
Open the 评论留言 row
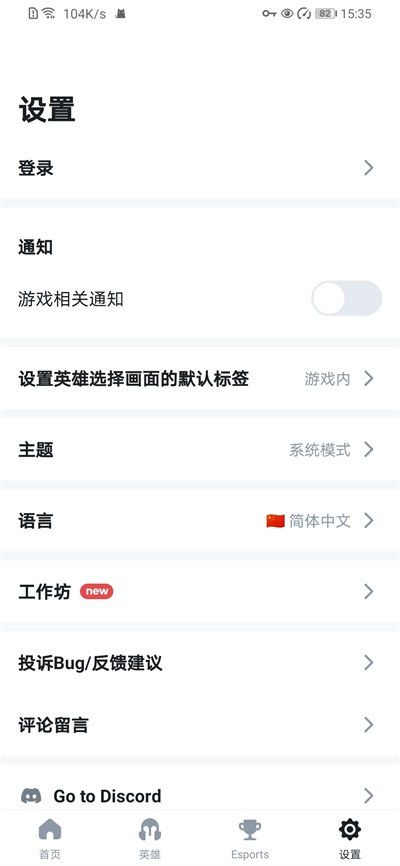(200, 725)
